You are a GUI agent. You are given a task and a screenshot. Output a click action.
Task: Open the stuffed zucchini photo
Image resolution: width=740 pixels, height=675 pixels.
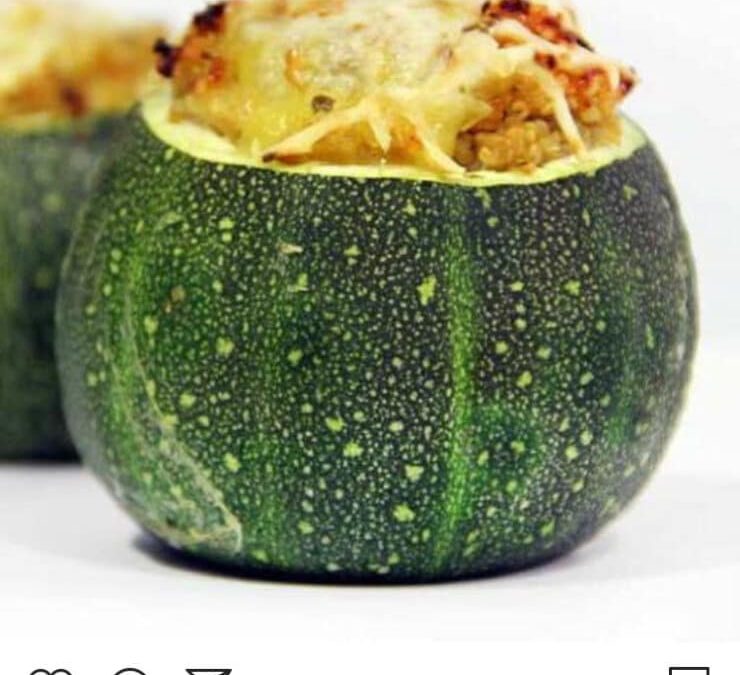click(x=370, y=320)
